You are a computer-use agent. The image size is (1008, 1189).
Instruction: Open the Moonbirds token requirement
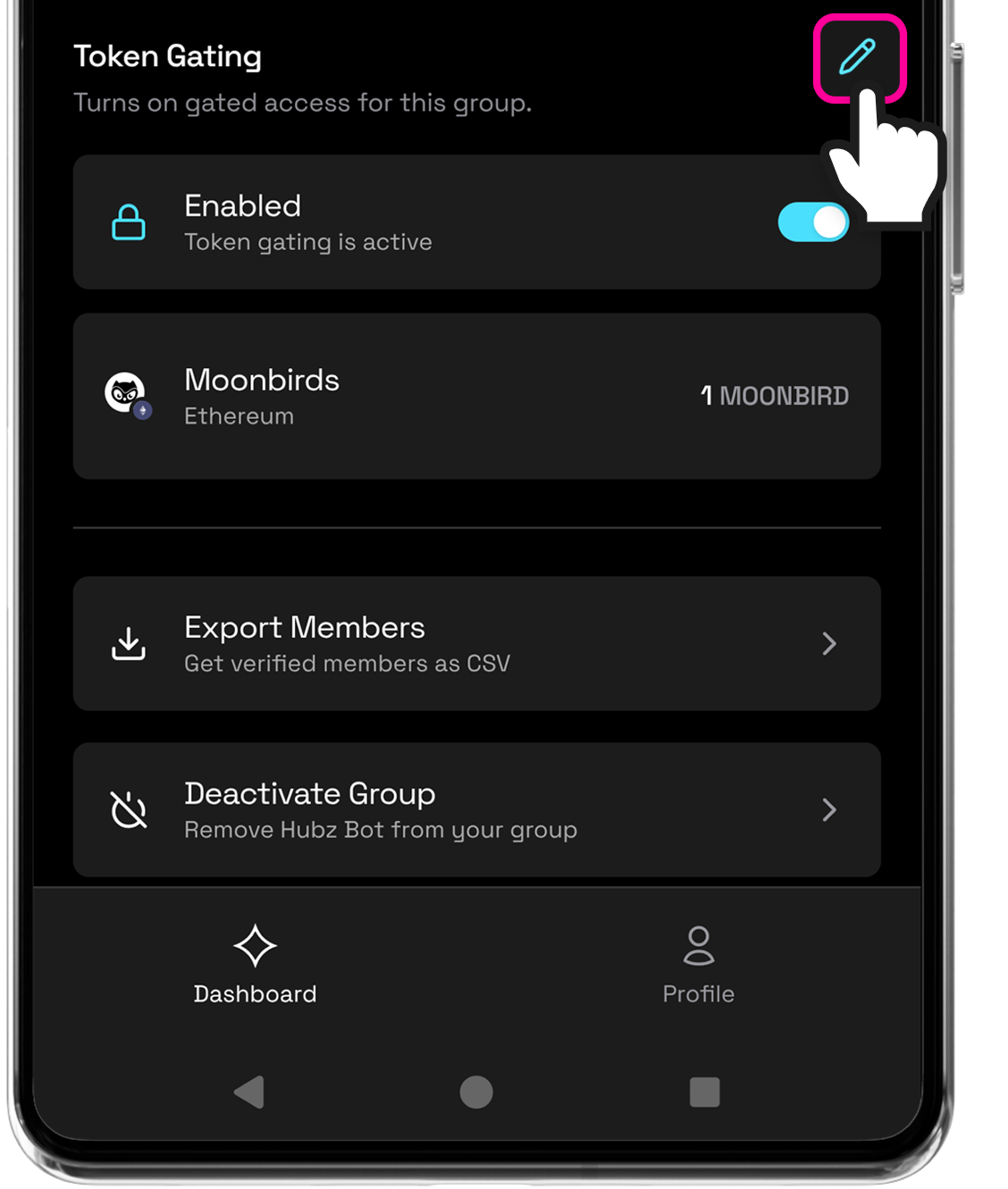pyautogui.click(x=476, y=396)
